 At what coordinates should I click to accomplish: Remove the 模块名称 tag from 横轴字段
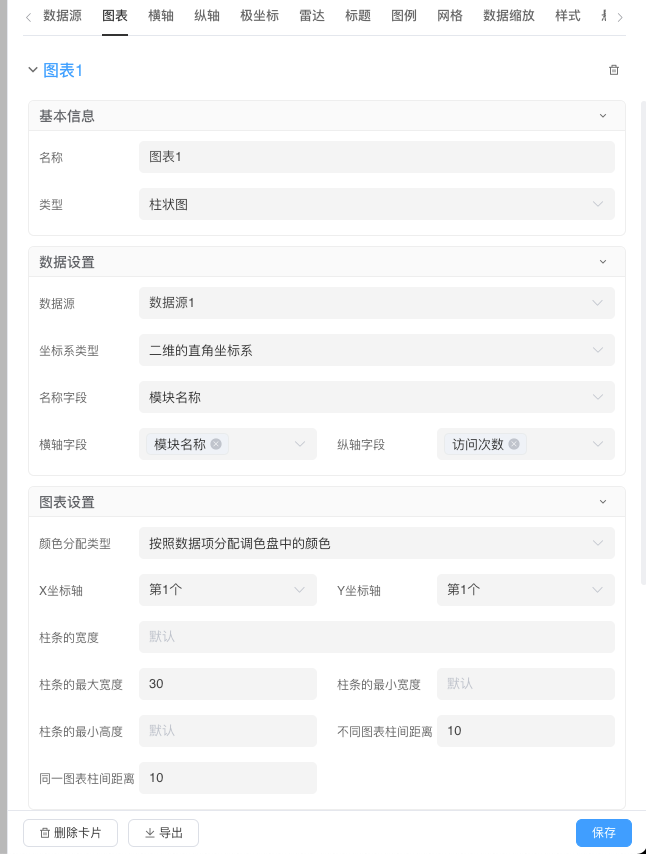click(216, 444)
